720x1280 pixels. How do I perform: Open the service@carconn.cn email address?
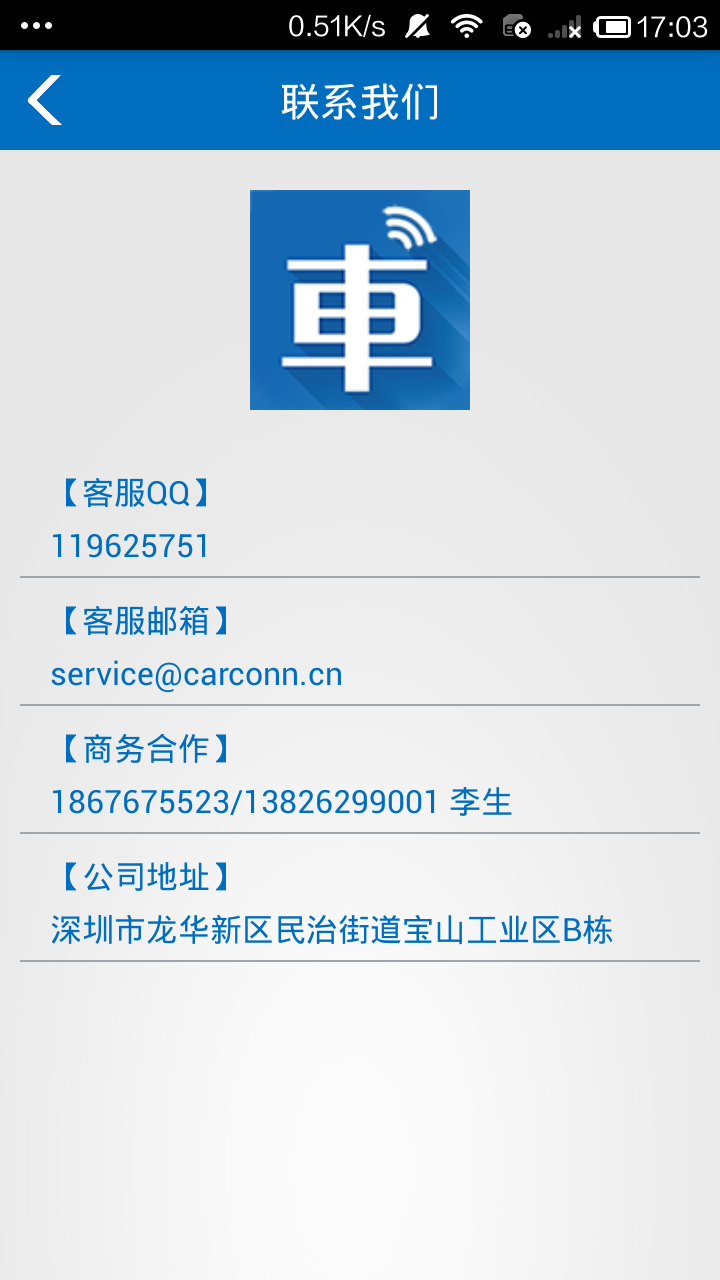coord(197,675)
